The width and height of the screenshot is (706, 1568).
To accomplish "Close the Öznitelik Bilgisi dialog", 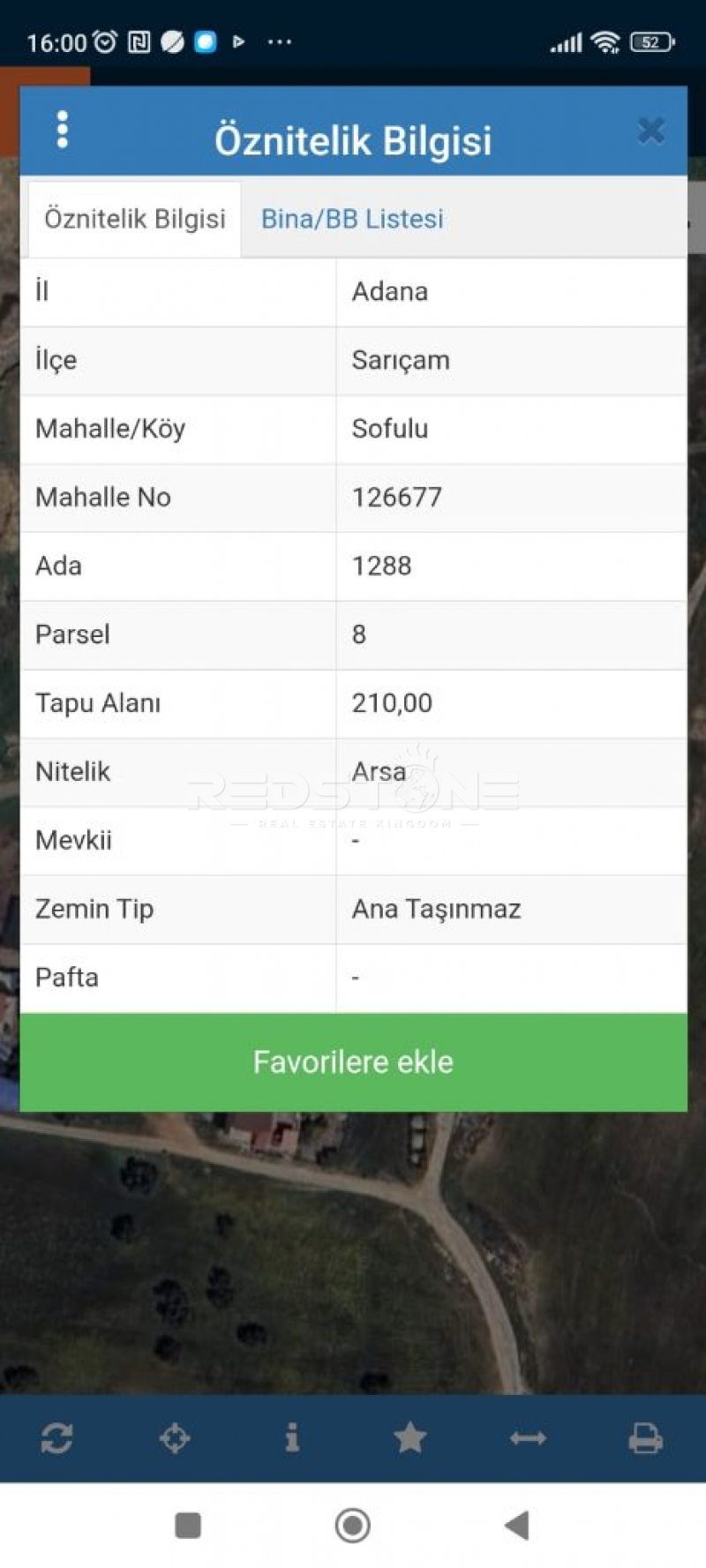I will pos(651,131).
